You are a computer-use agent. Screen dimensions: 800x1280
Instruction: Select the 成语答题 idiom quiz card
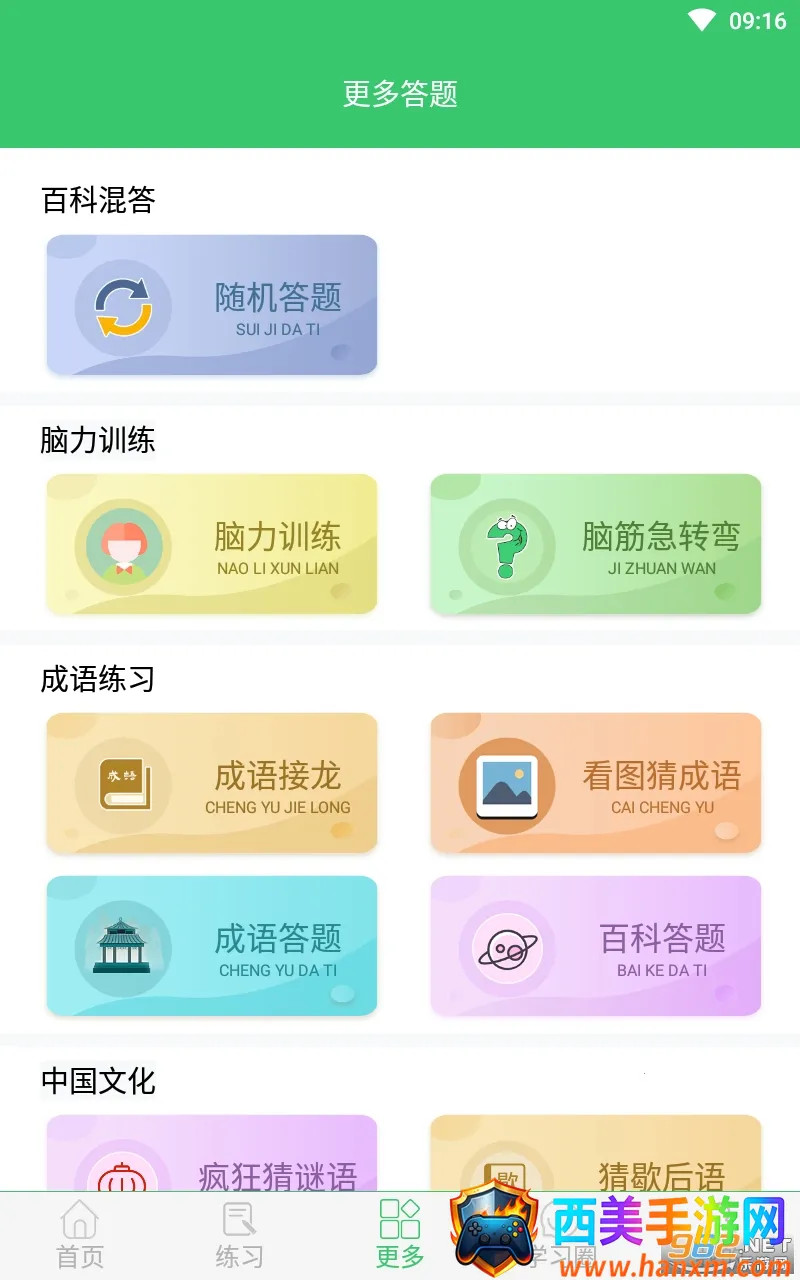click(212, 946)
